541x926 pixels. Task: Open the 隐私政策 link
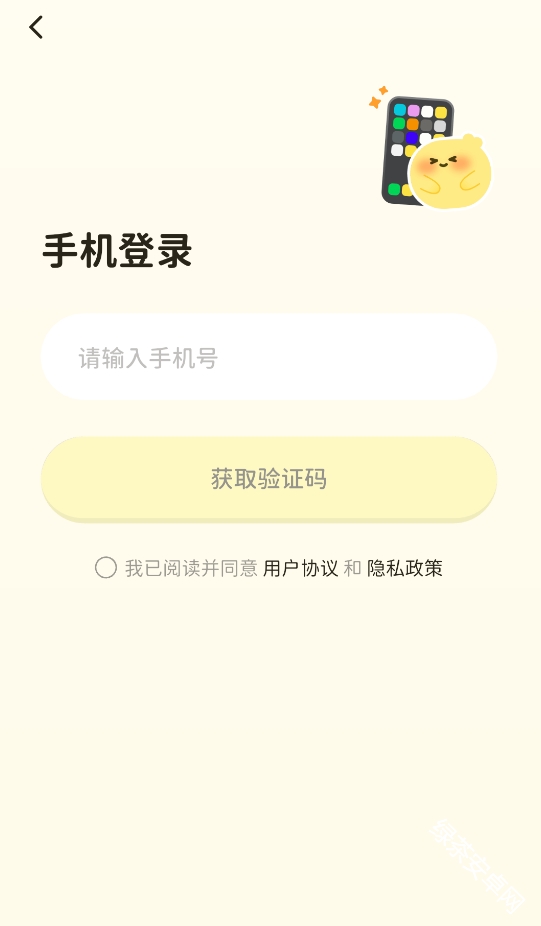point(405,568)
